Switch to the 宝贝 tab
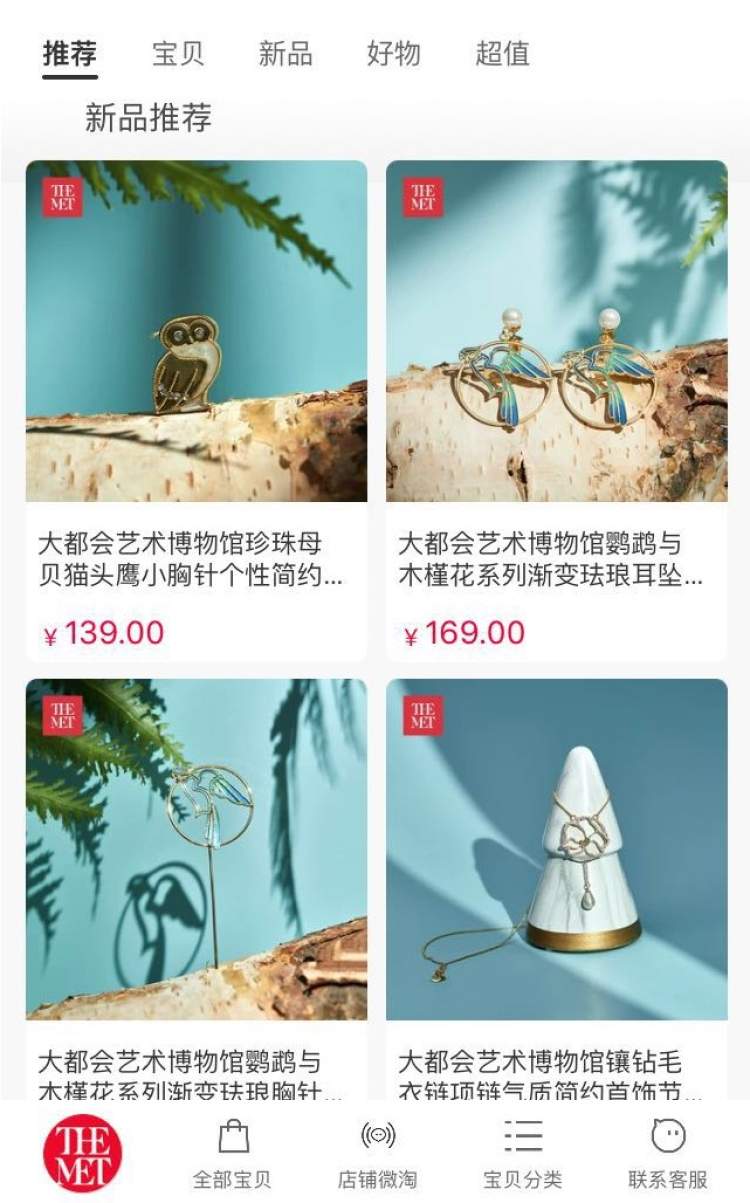The height and width of the screenshot is (1203, 750). point(178,54)
